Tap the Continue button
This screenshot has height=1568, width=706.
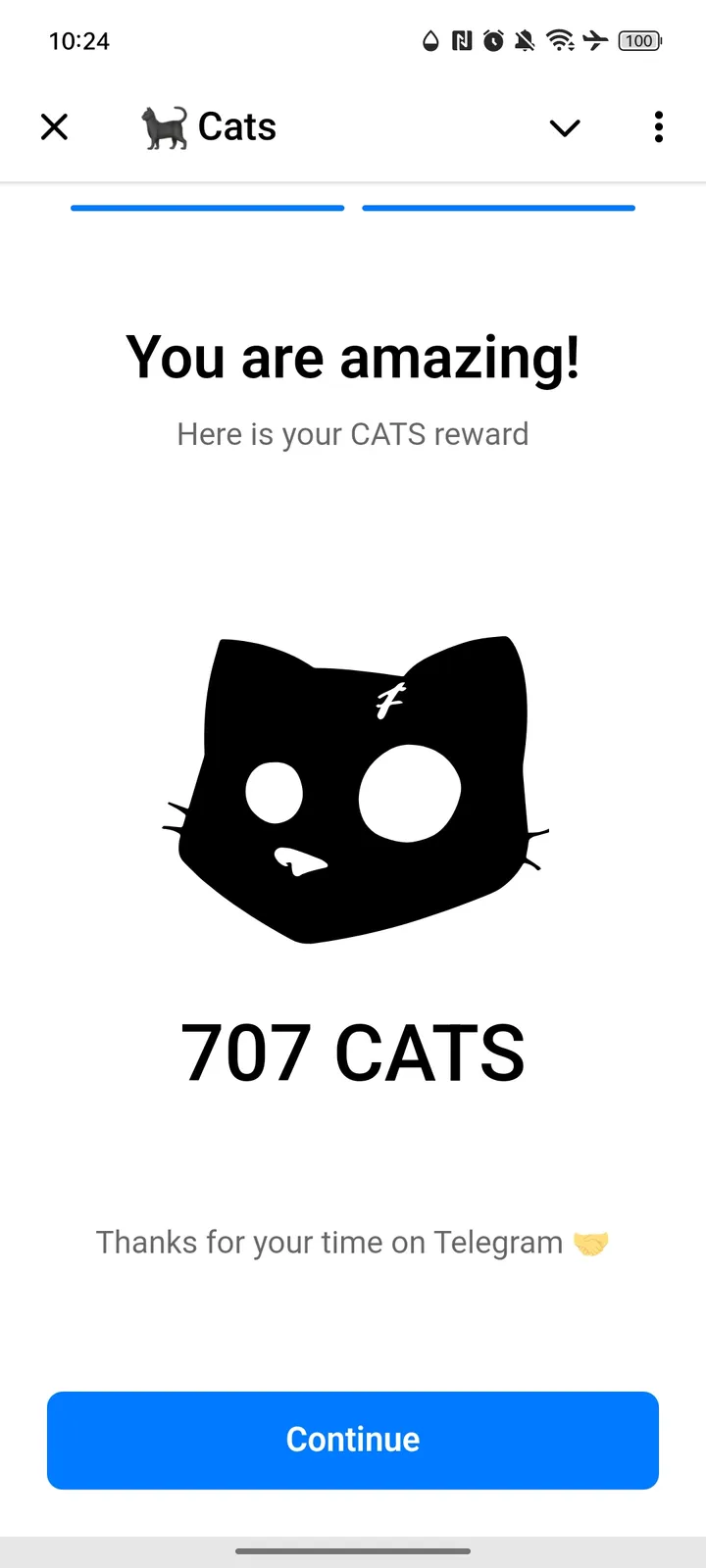click(353, 1440)
